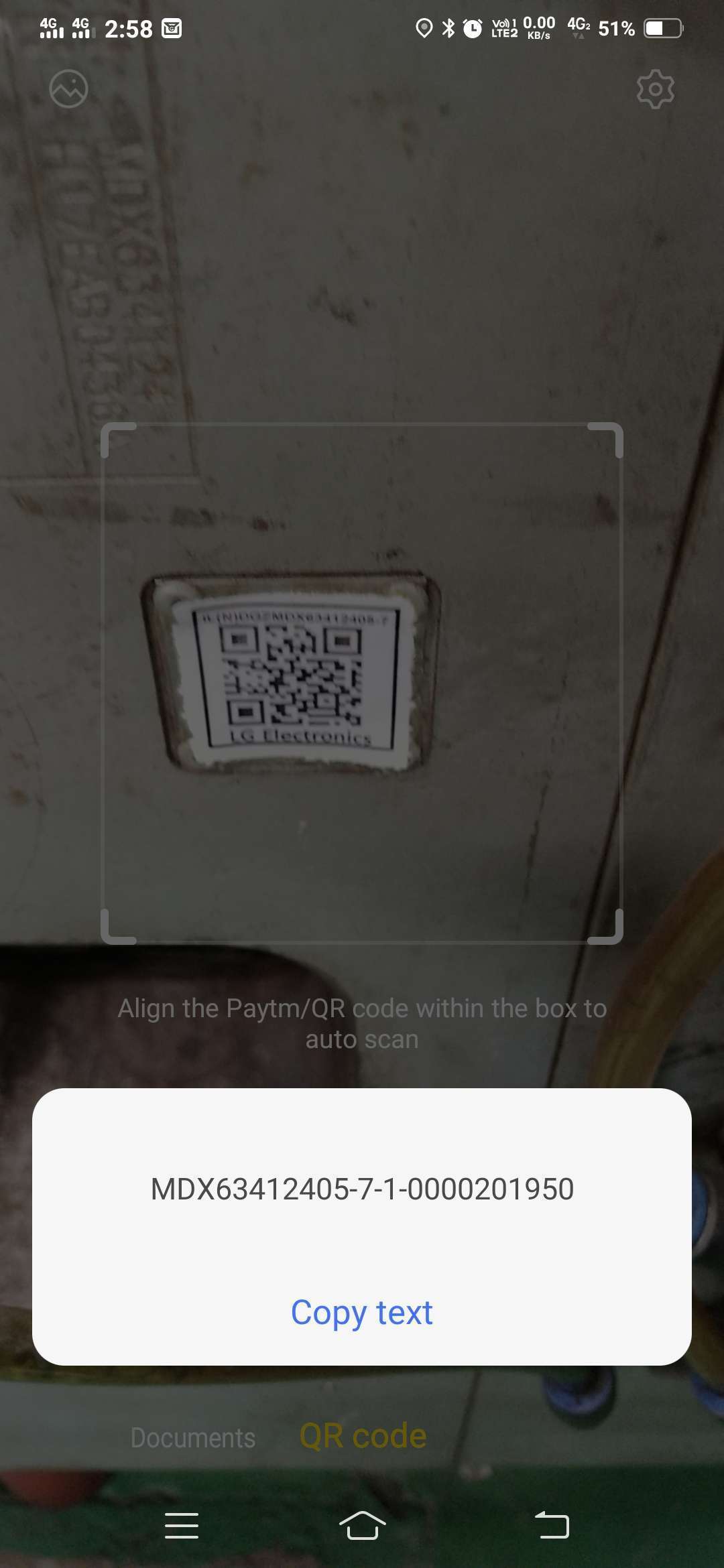The height and width of the screenshot is (1568, 724).
Task: Select the QR code tab
Action: point(363,1437)
